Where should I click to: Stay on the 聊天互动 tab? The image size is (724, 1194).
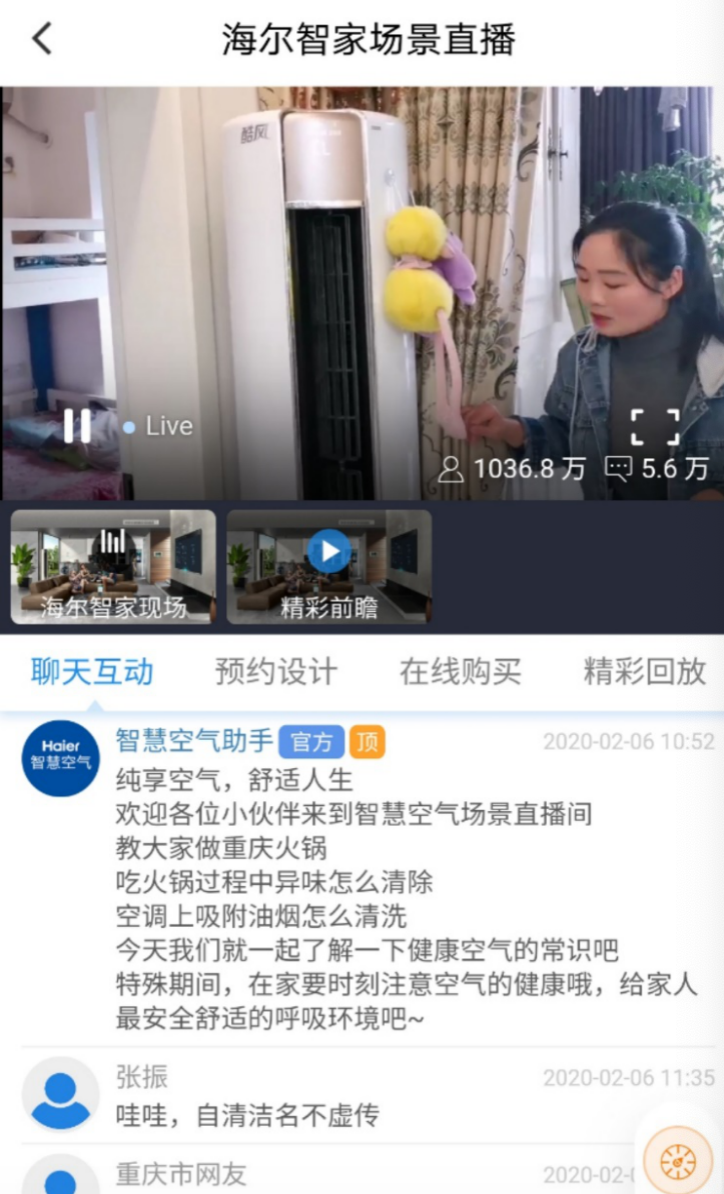(x=90, y=671)
